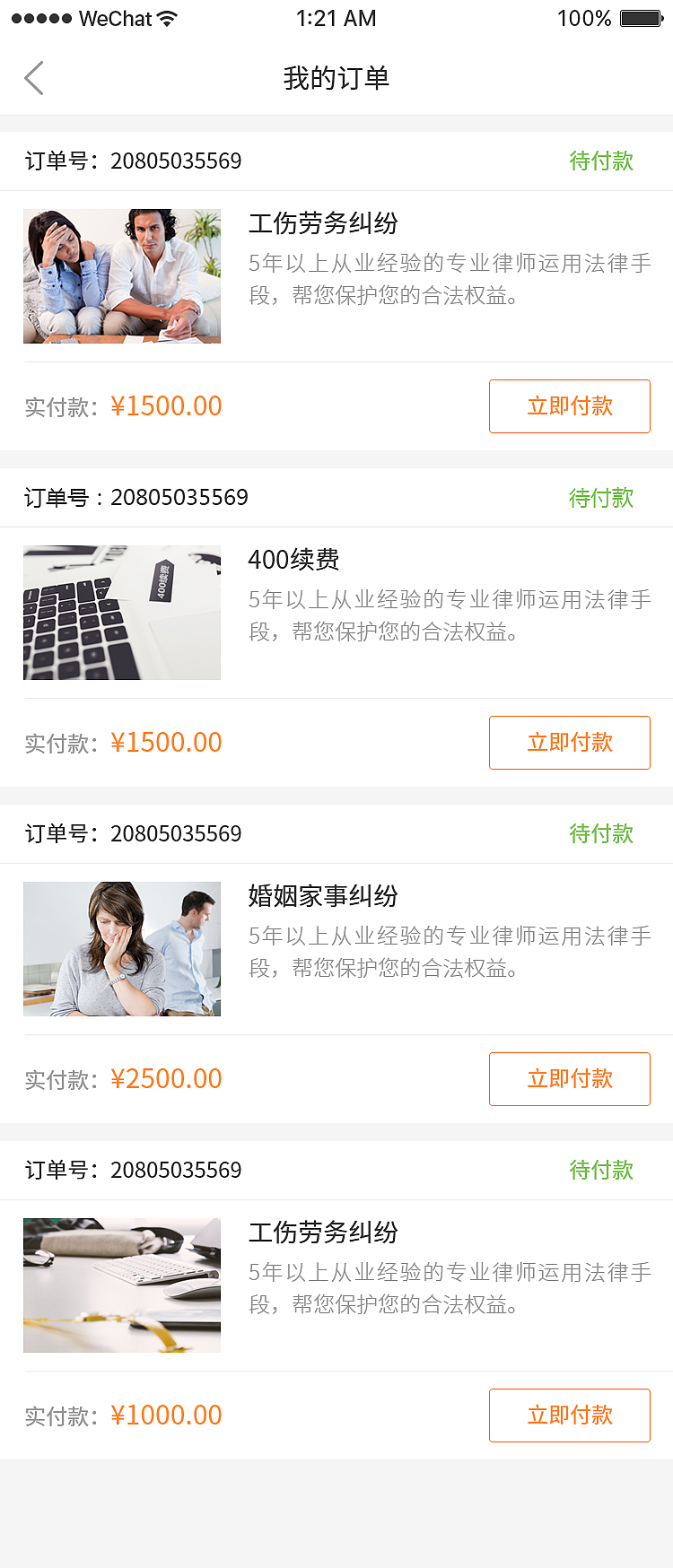This screenshot has width=673, height=1568.
Task: Tap the battery indicator showing 100%
Action: pyautogui.click(x=639, y=16)
